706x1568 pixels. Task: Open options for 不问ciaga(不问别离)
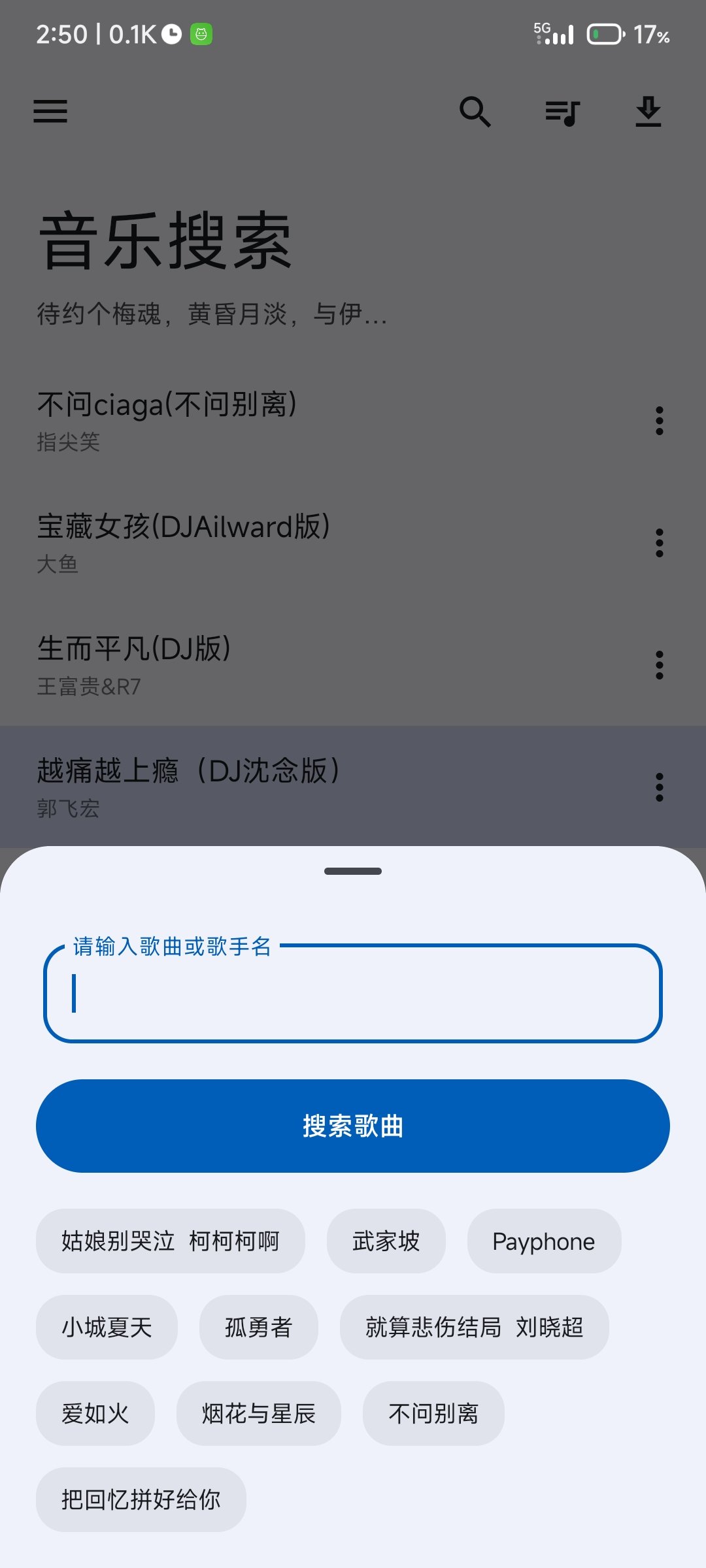point(659,421)
